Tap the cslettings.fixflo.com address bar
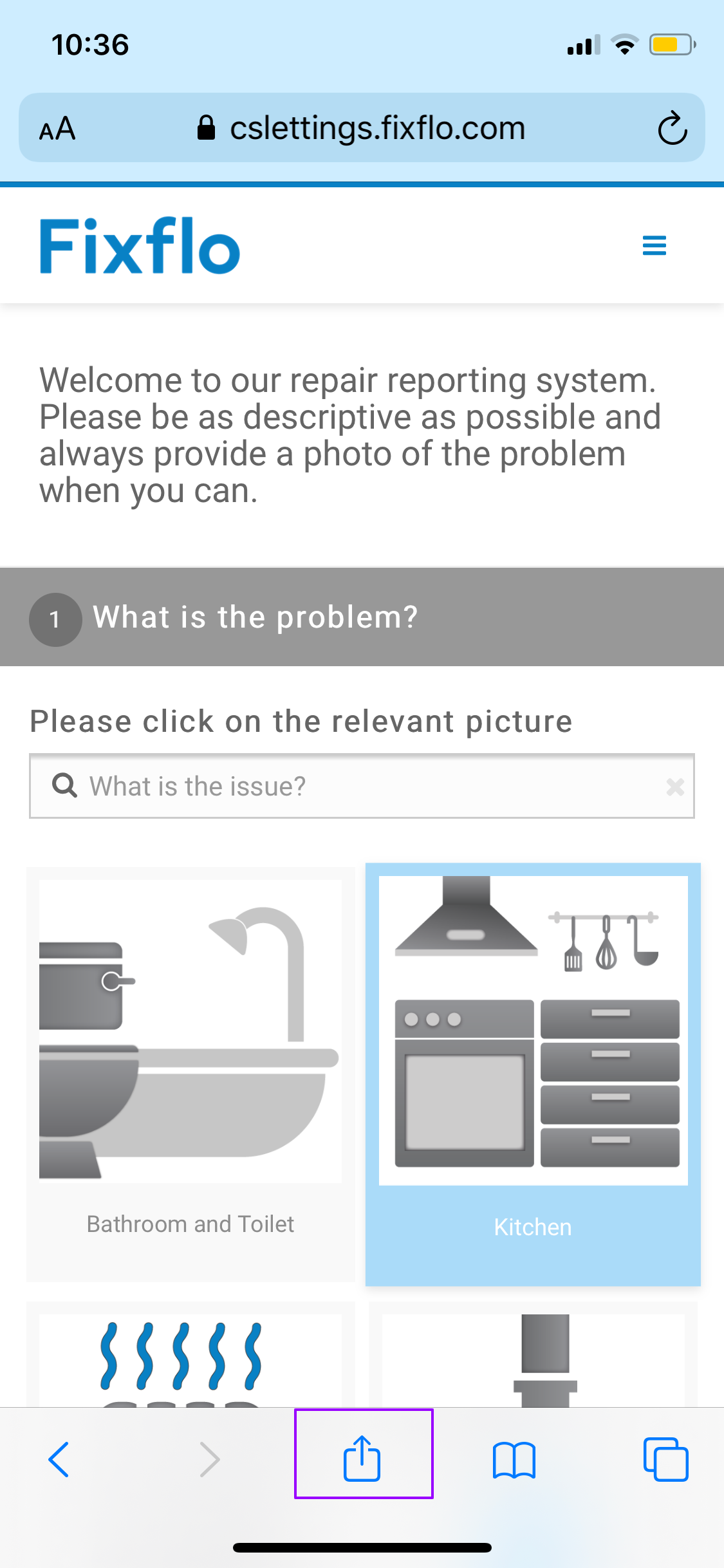 coord(378,128)
